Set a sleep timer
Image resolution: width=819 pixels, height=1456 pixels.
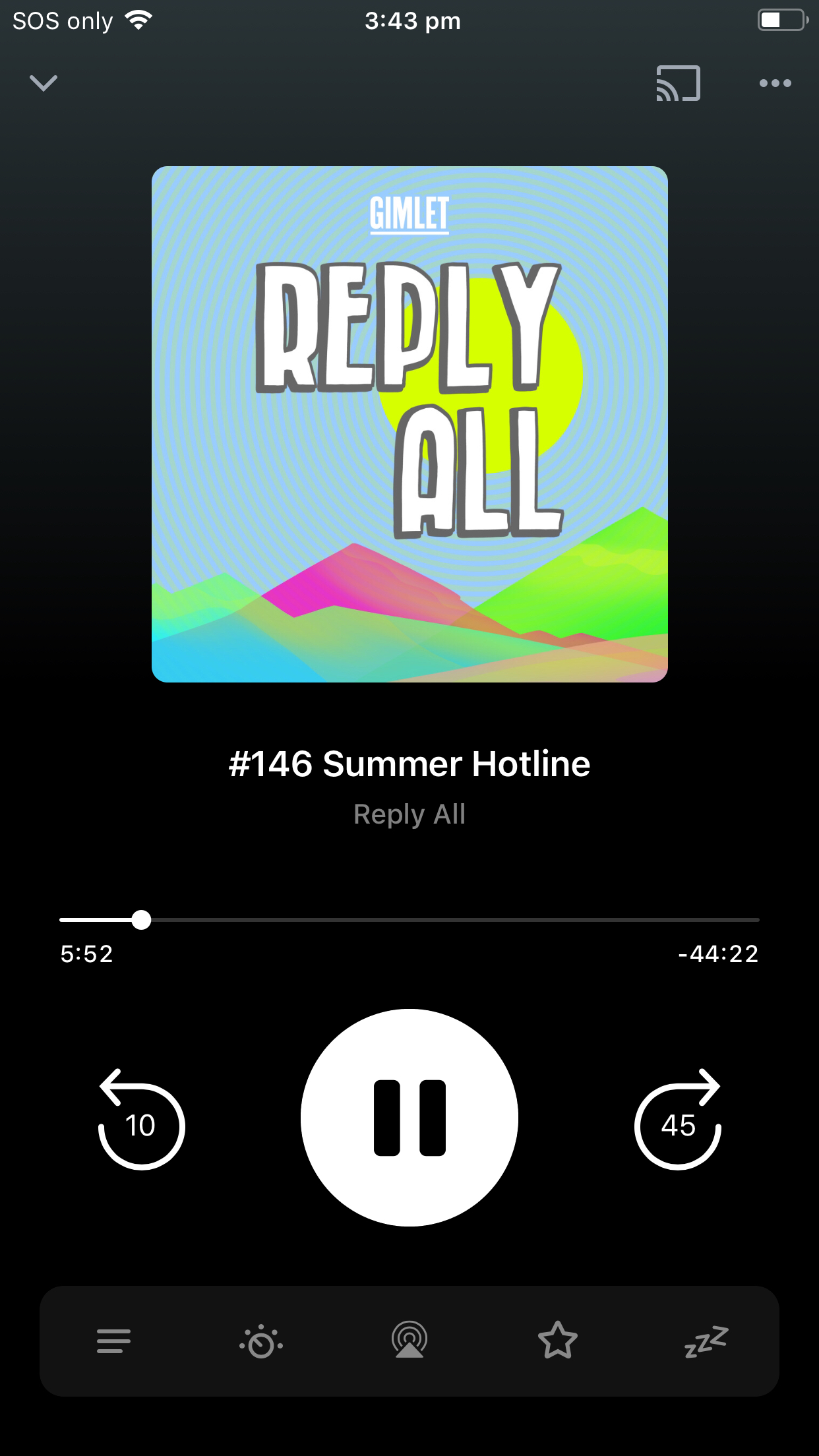(x=706, y=1341)
